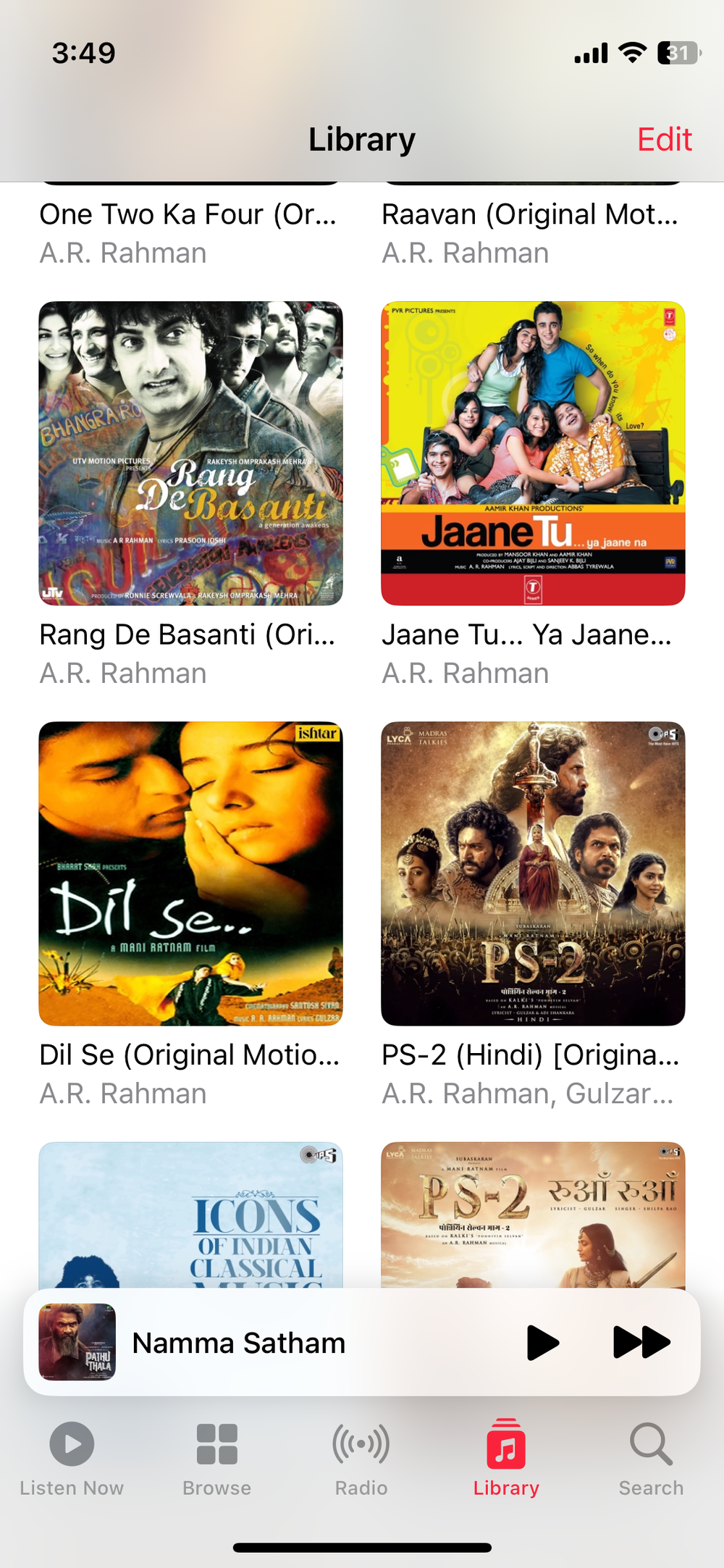Tap the Edit button

[x=664, y=139]
